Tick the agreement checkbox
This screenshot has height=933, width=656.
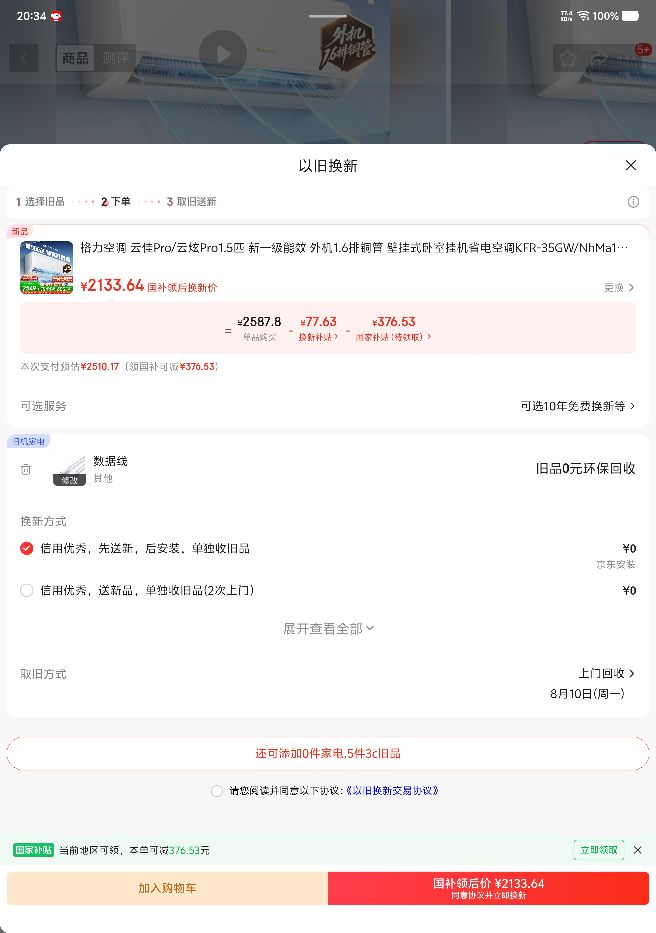tap(217, 791)
